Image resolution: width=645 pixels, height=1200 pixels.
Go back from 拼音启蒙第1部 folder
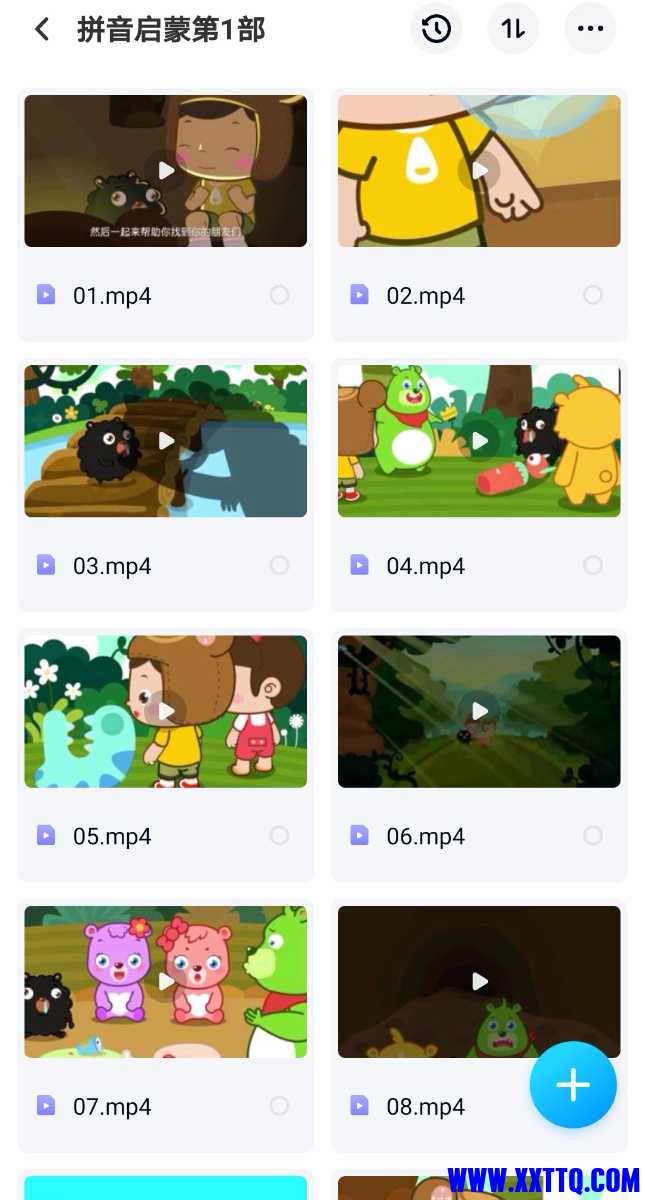point(41,29)
